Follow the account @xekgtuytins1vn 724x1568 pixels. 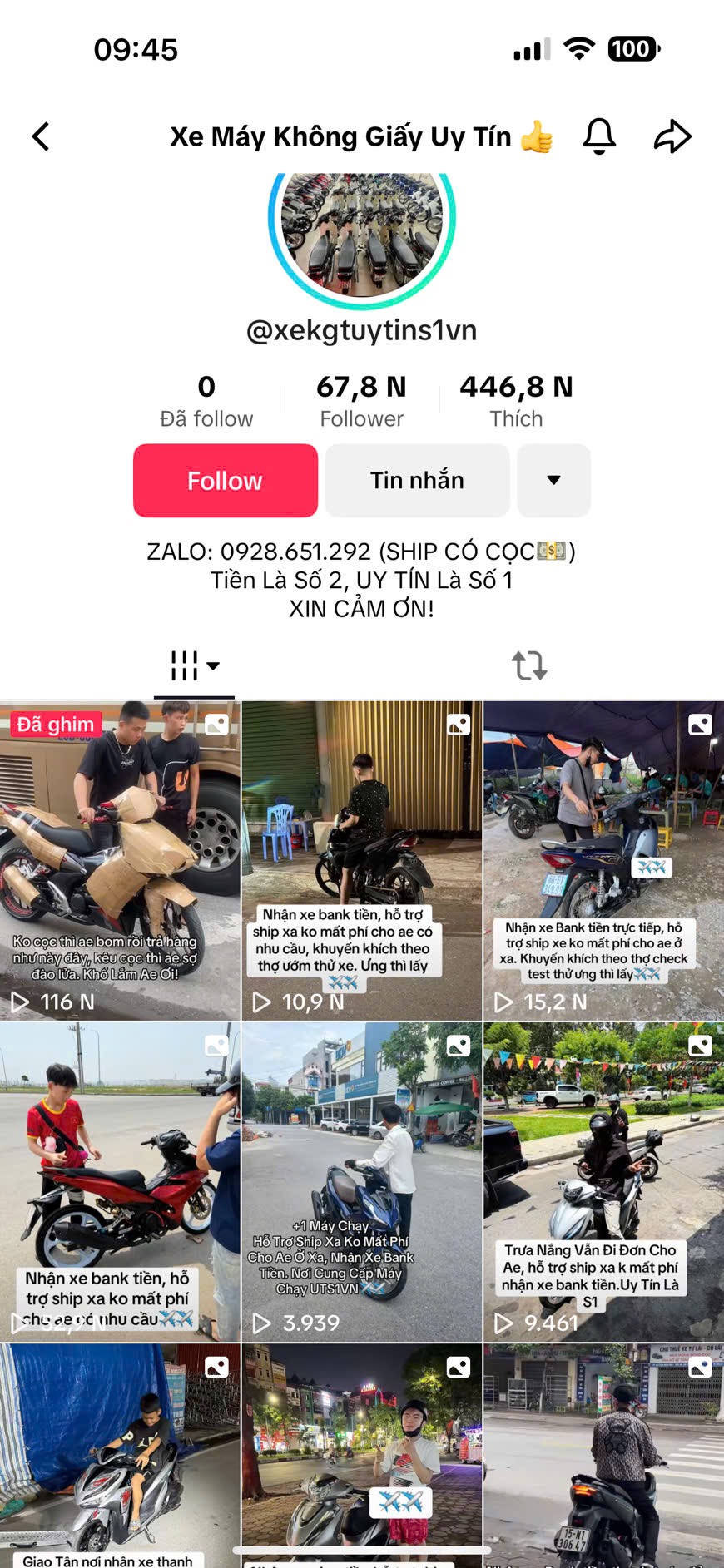tap(226, 481)
